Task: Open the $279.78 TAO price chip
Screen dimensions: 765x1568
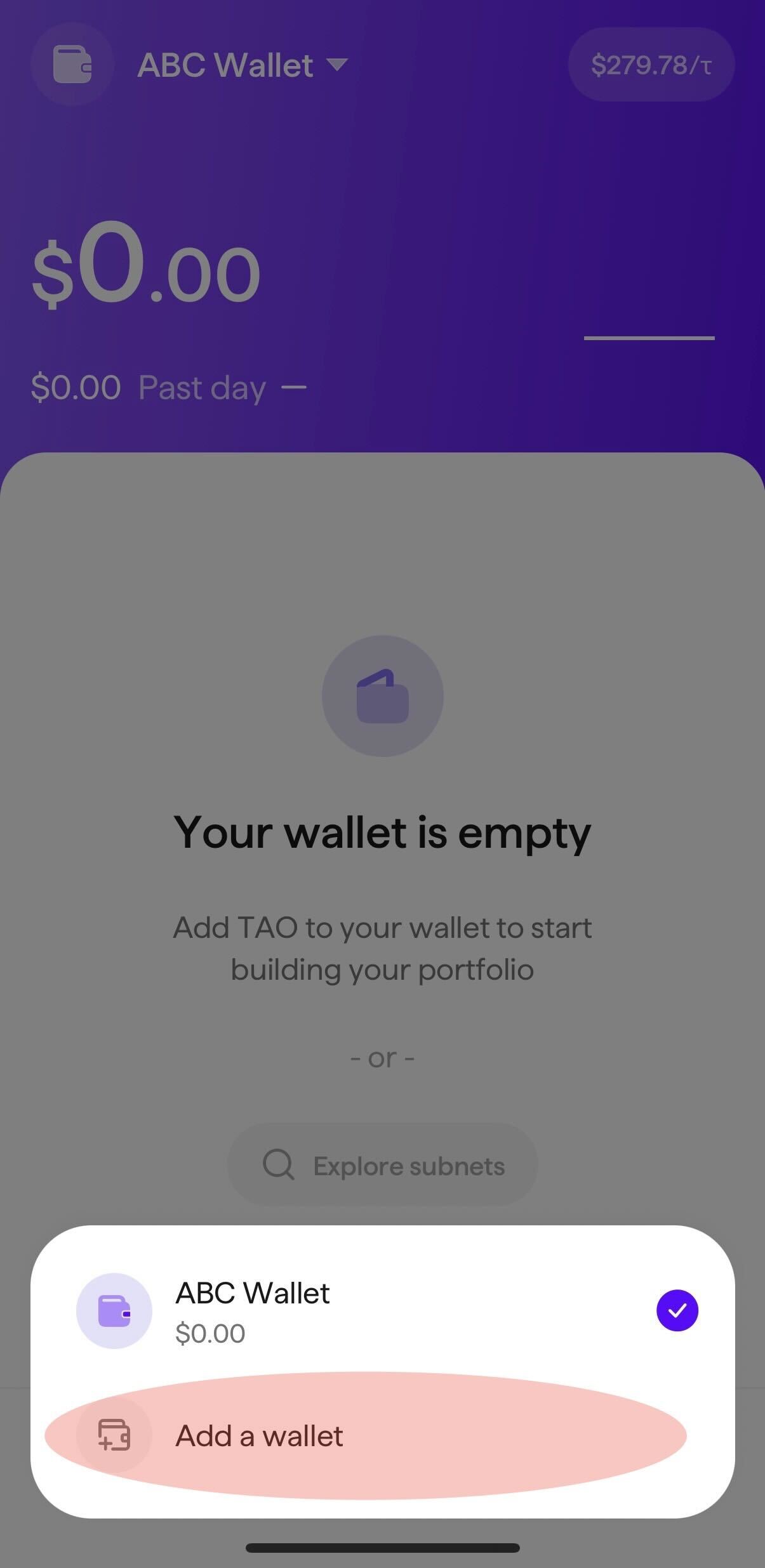Action: pos(651,65)
